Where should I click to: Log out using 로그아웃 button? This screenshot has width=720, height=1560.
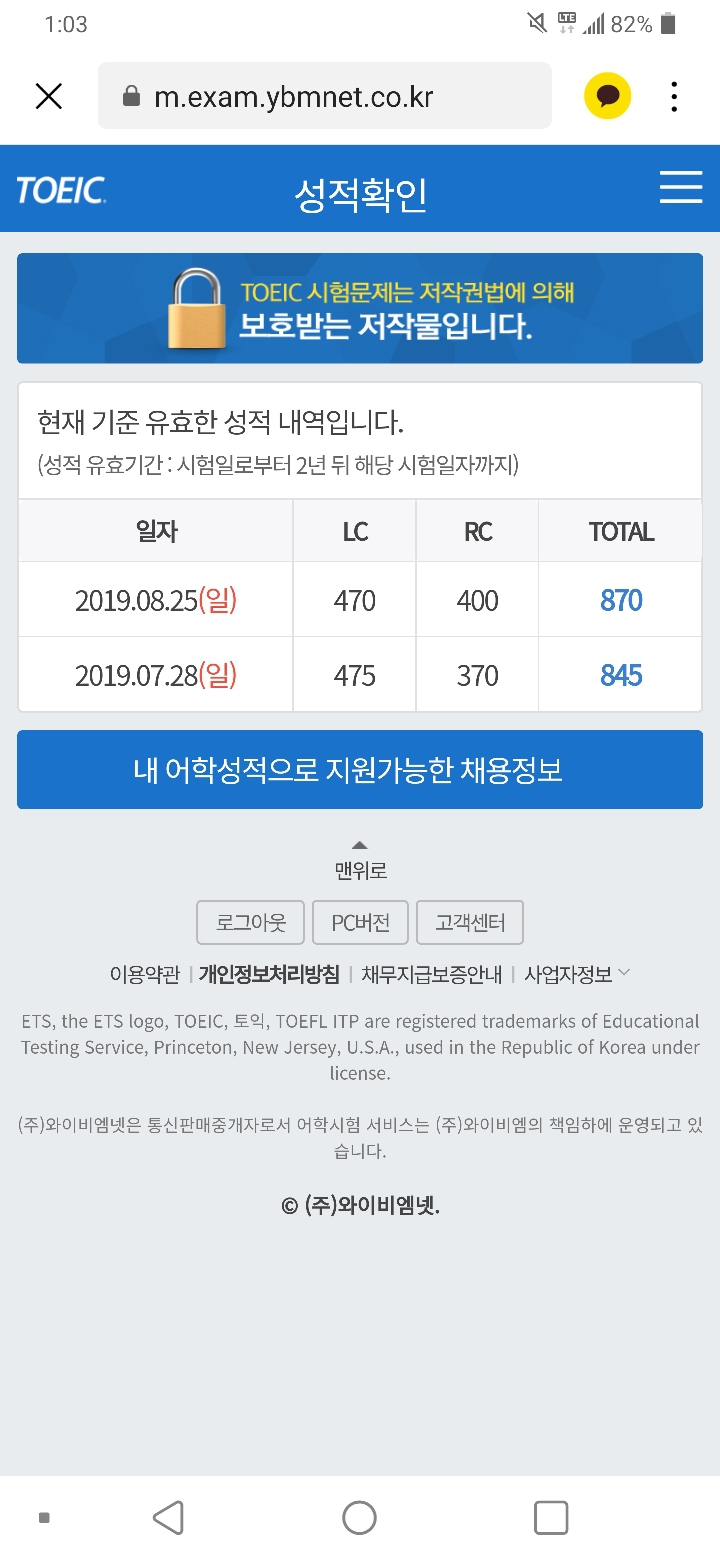(251, 922)
